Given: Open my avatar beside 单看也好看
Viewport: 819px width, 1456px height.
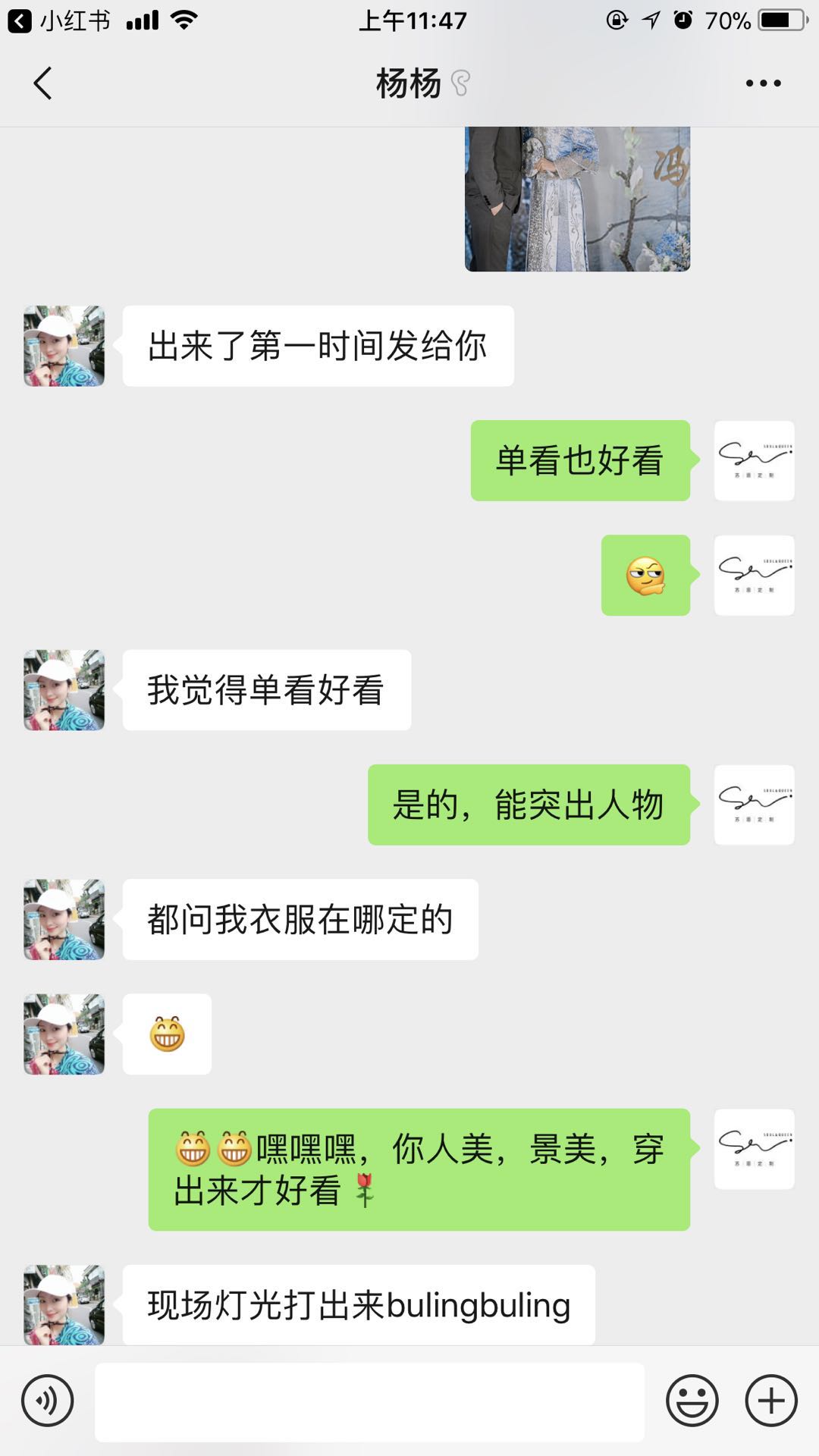Looking at the screenshot, I should coord(754,460).
